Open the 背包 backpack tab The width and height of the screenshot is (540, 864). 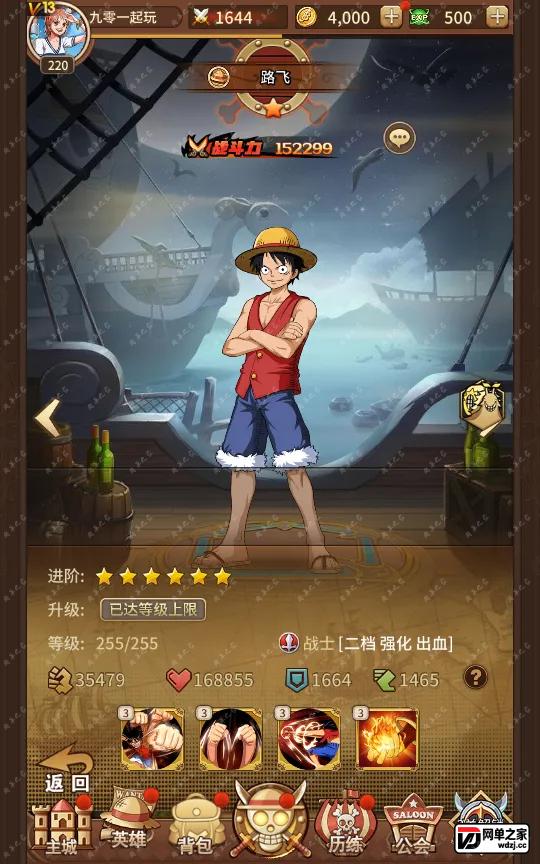(197, 824)
